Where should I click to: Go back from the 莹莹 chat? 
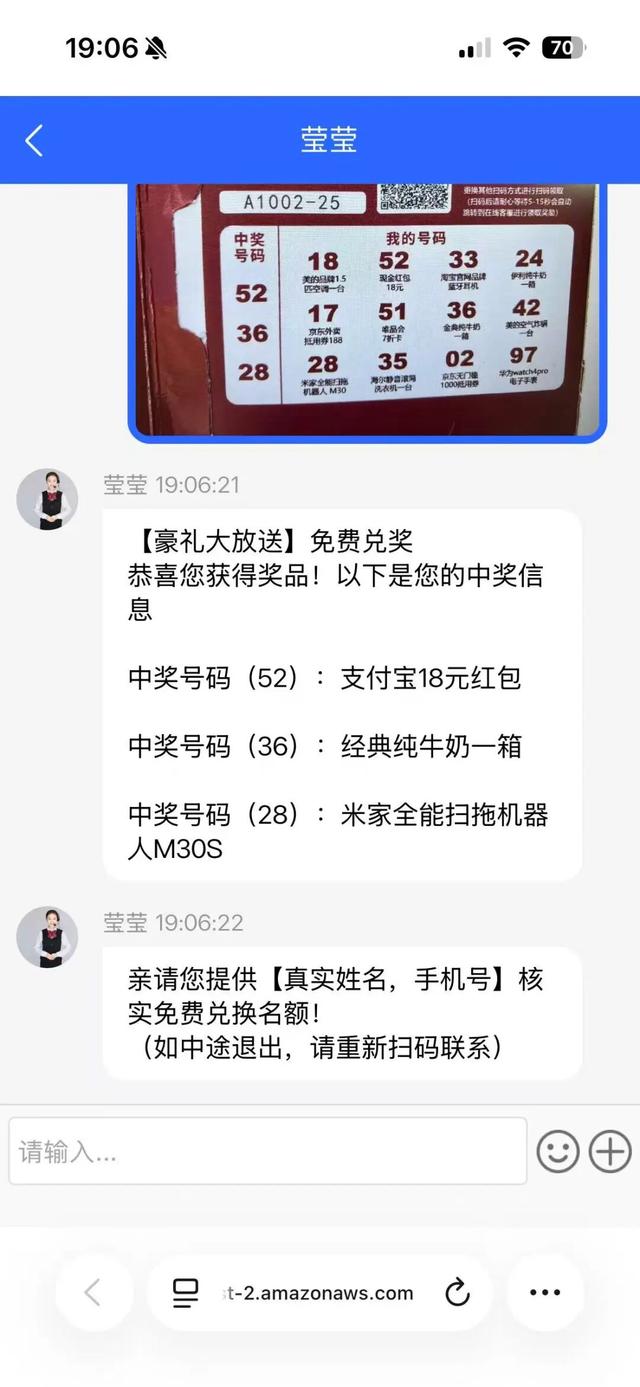(34, 140)
